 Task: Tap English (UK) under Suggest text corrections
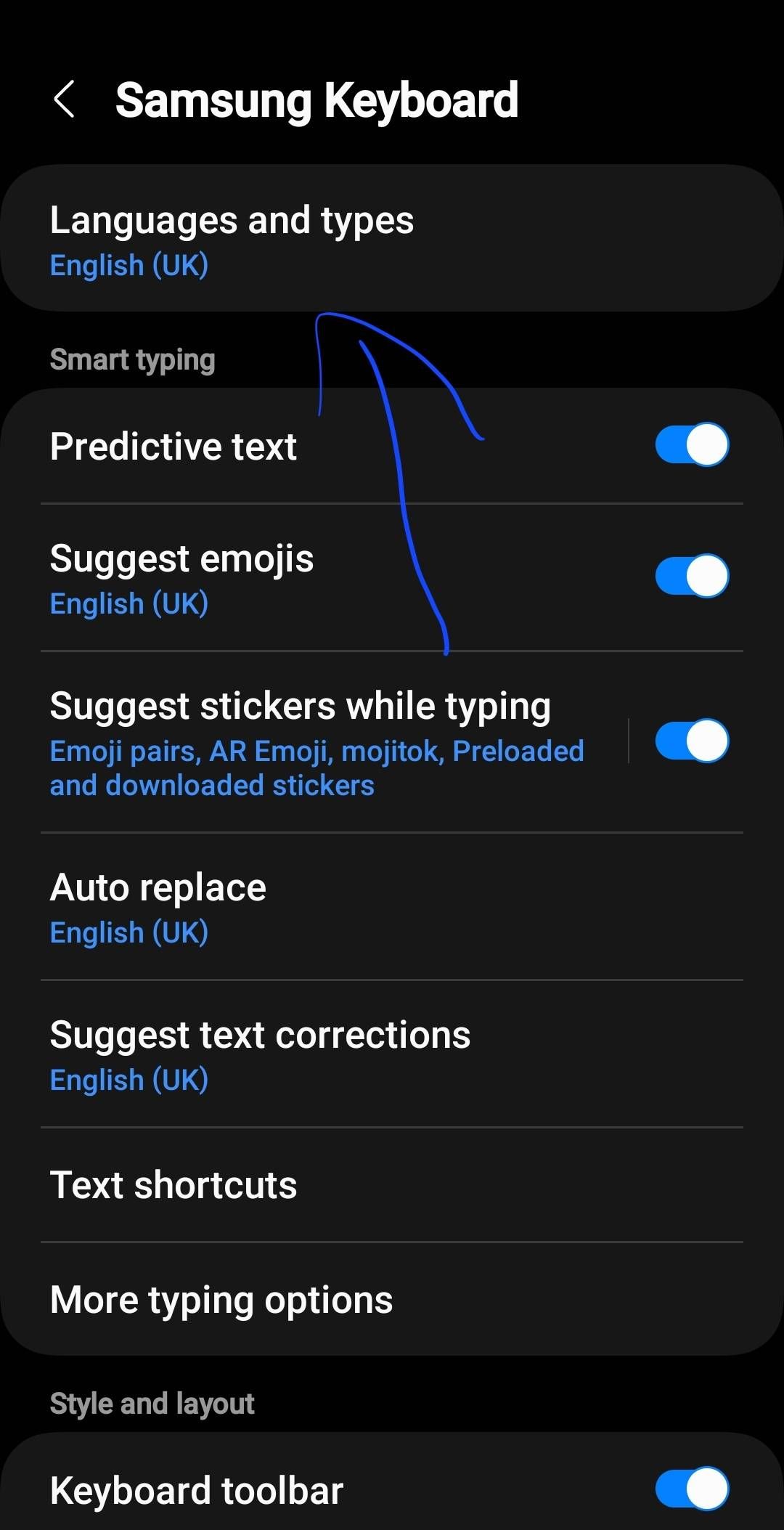pyautogui.click(x=129, y=1081)
